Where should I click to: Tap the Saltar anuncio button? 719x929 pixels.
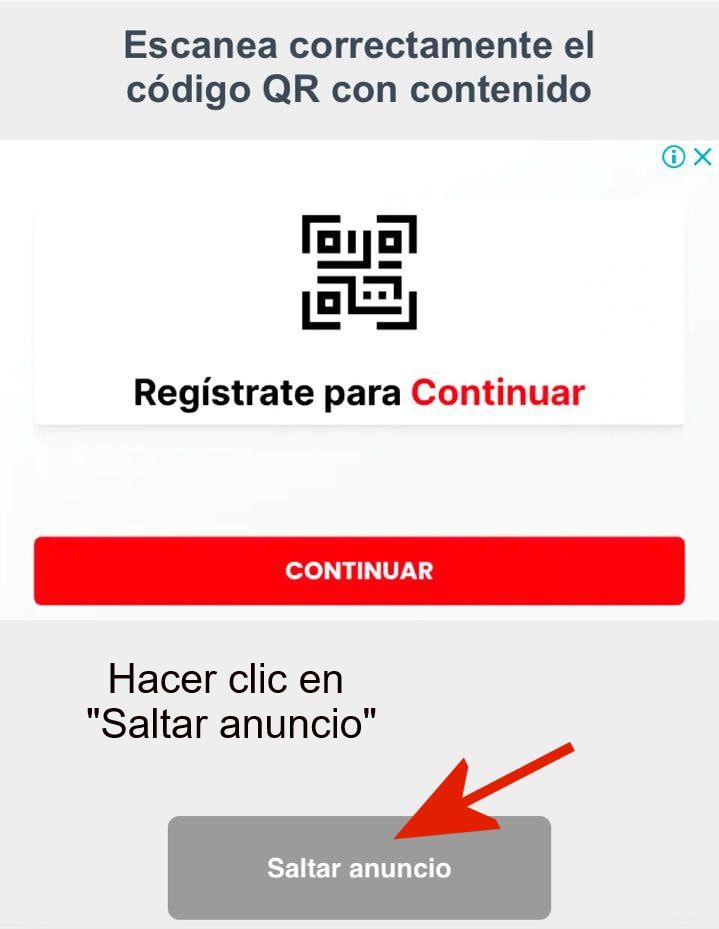359,867
